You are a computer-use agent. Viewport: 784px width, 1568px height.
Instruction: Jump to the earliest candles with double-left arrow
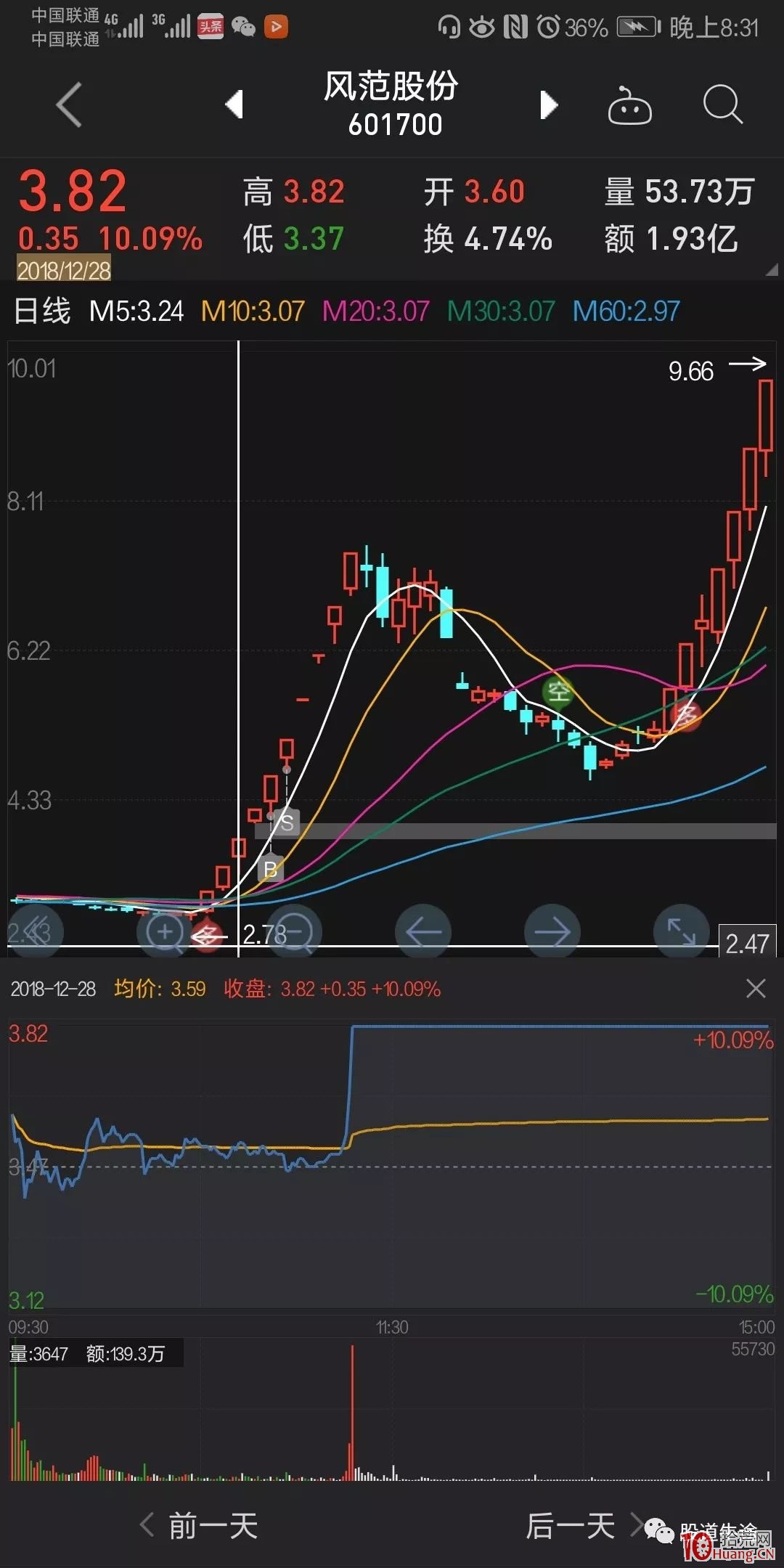(x=36, y=931)
